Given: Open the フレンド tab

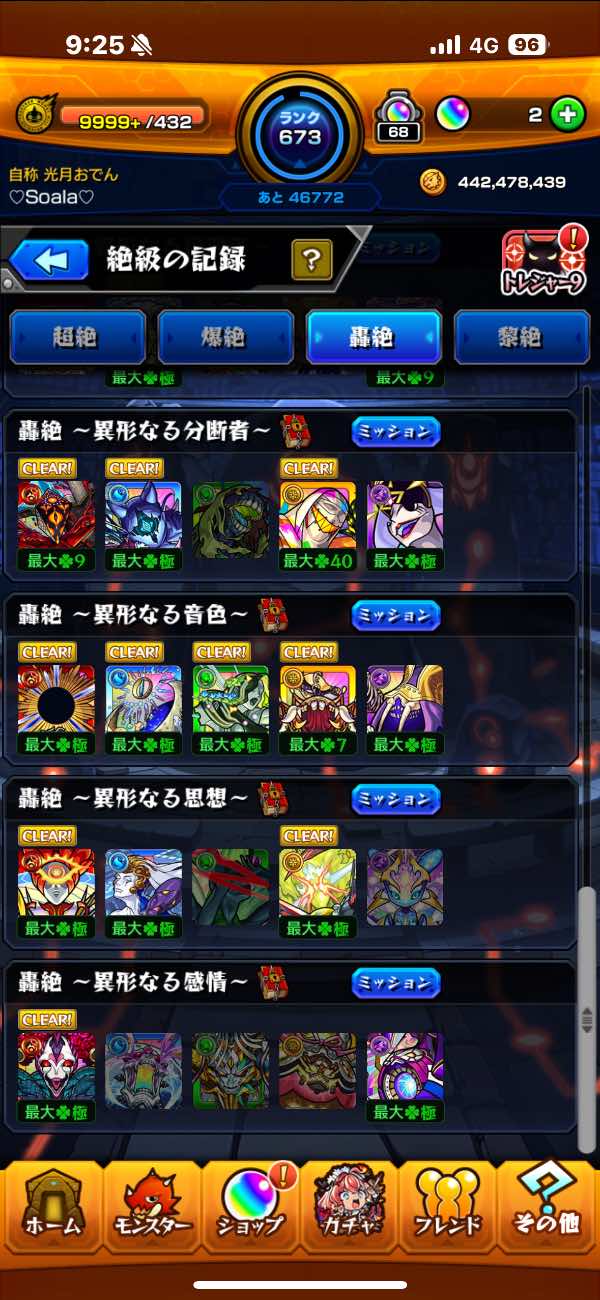Looking at the screenshot, I should click(448, 1212).
